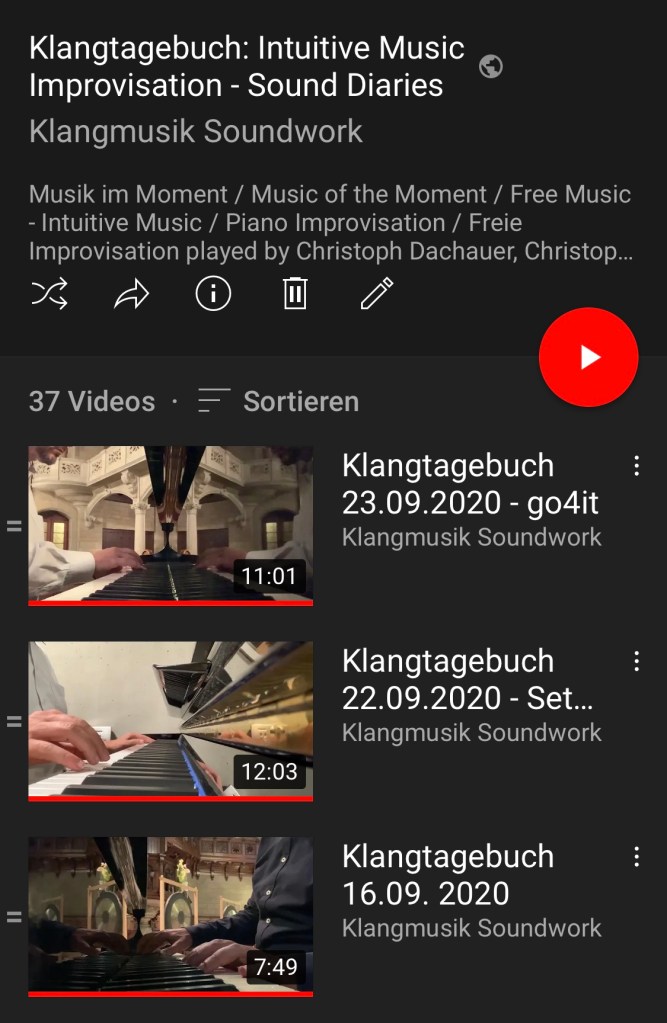
Task: Open the playlist info icon
Action: coord(213,294)
